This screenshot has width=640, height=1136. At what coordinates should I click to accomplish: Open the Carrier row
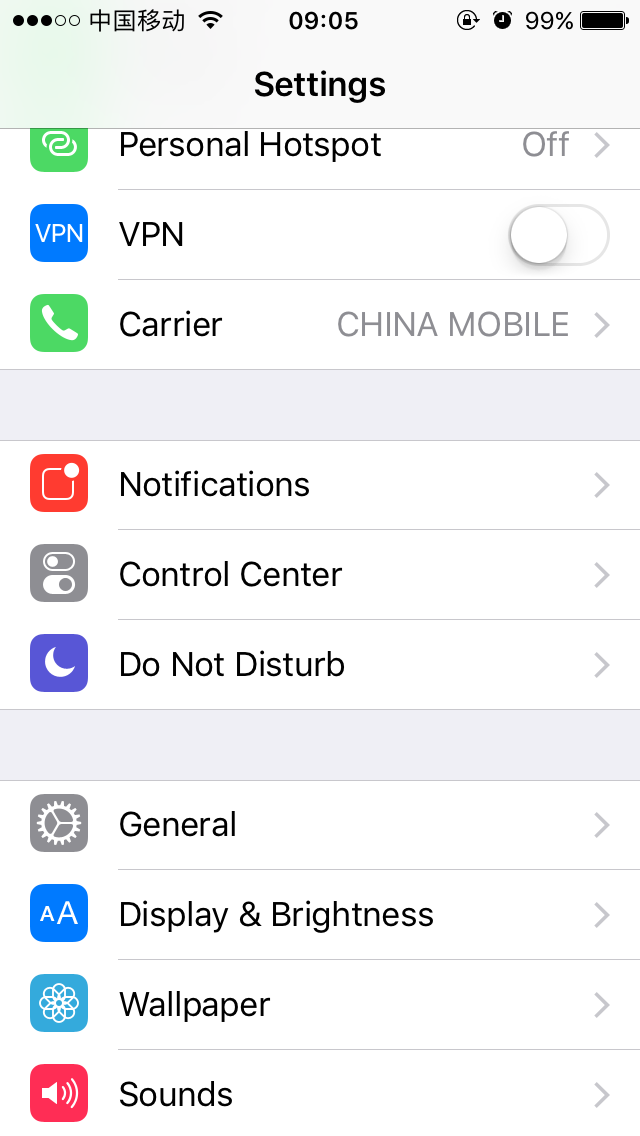[320, 325]
